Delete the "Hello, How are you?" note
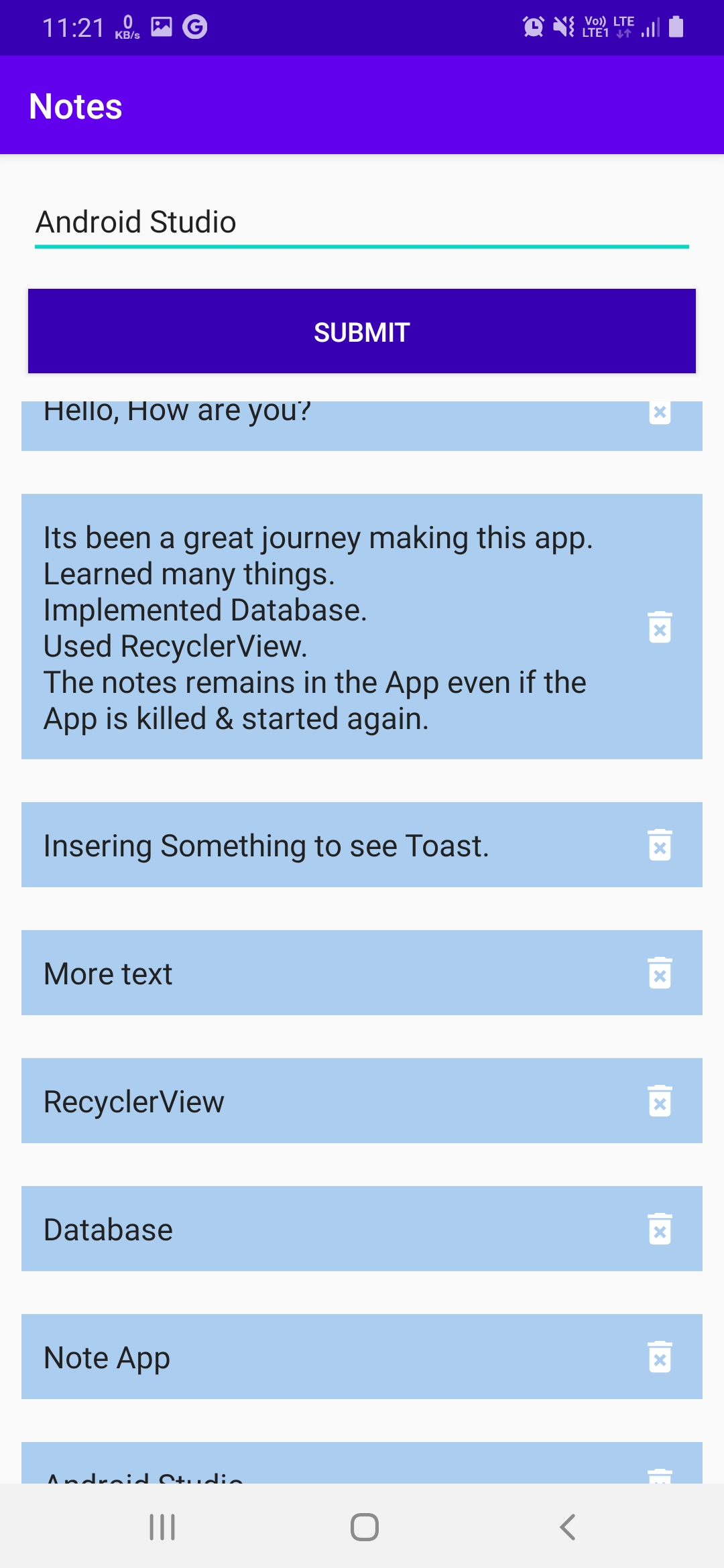The image size is (724, 1568). tap(660, 411)
